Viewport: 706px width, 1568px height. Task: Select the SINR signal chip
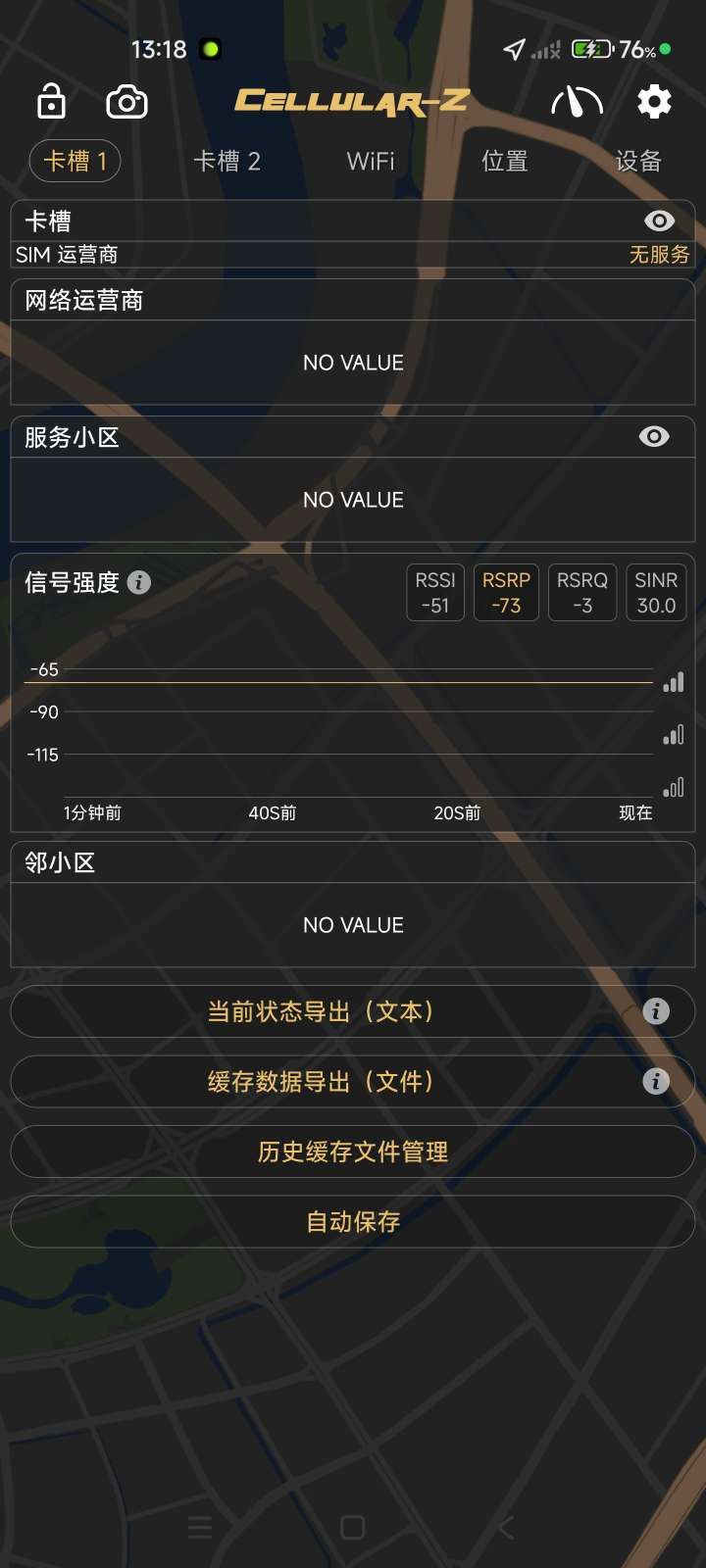point(656,592)
